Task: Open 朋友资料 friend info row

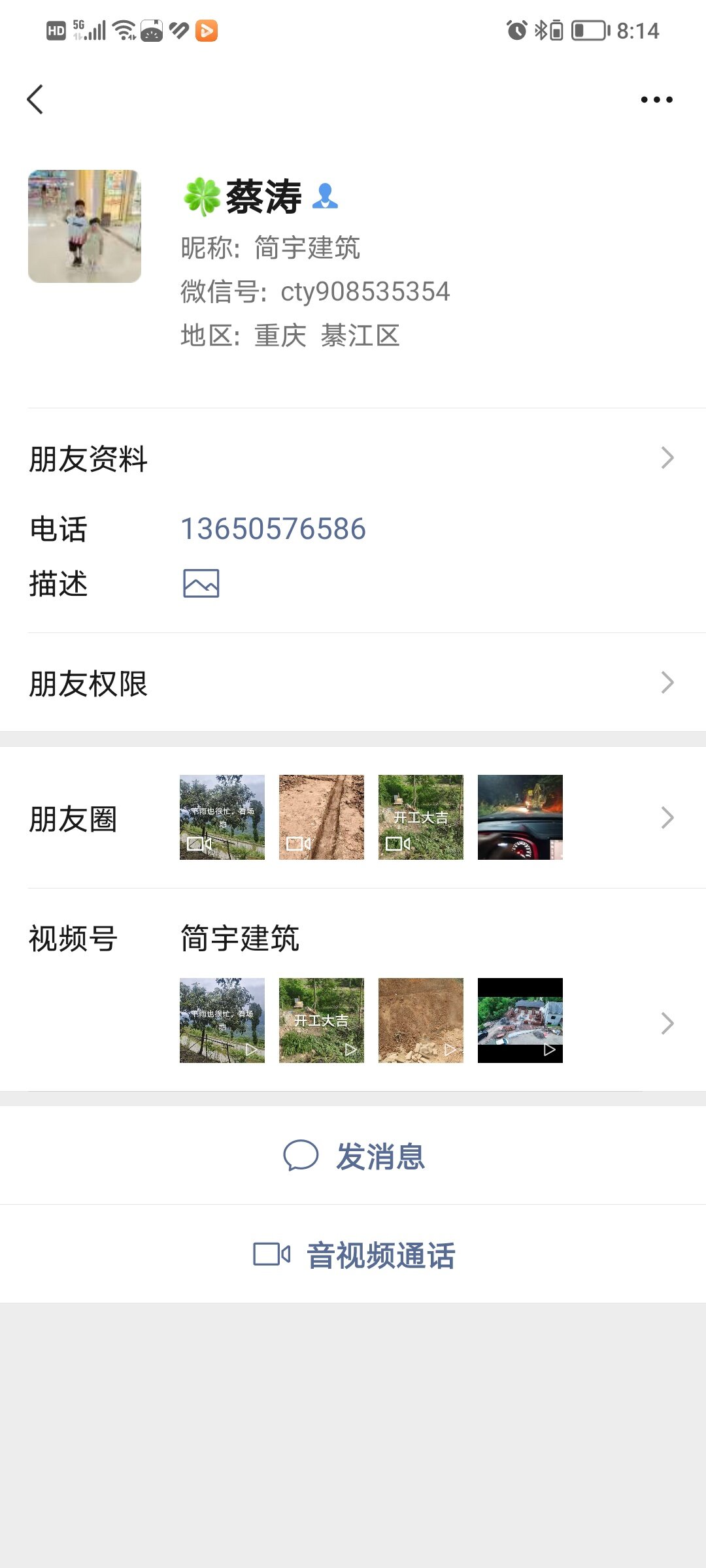Action: pos(353,458)
